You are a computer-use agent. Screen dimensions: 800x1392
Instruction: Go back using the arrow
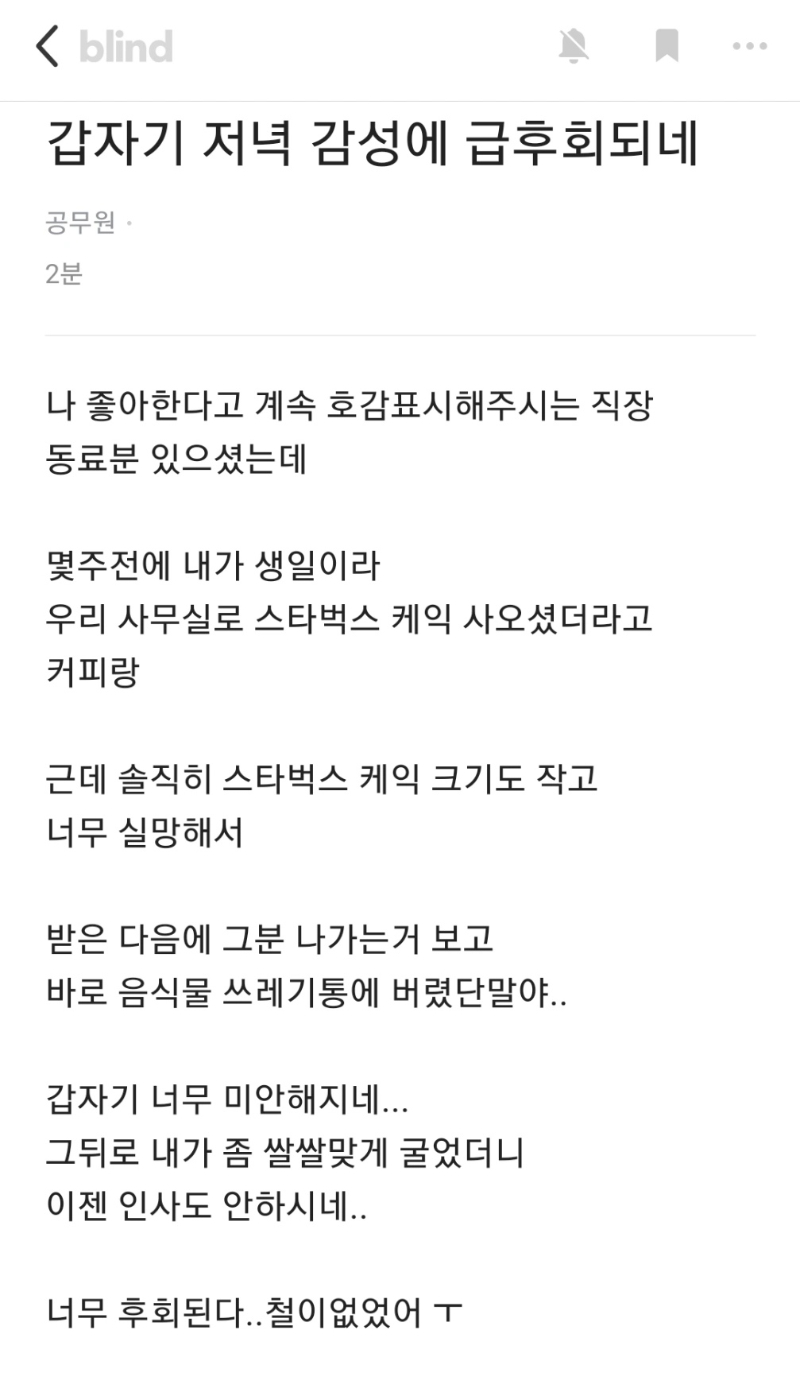coord(47,47)
